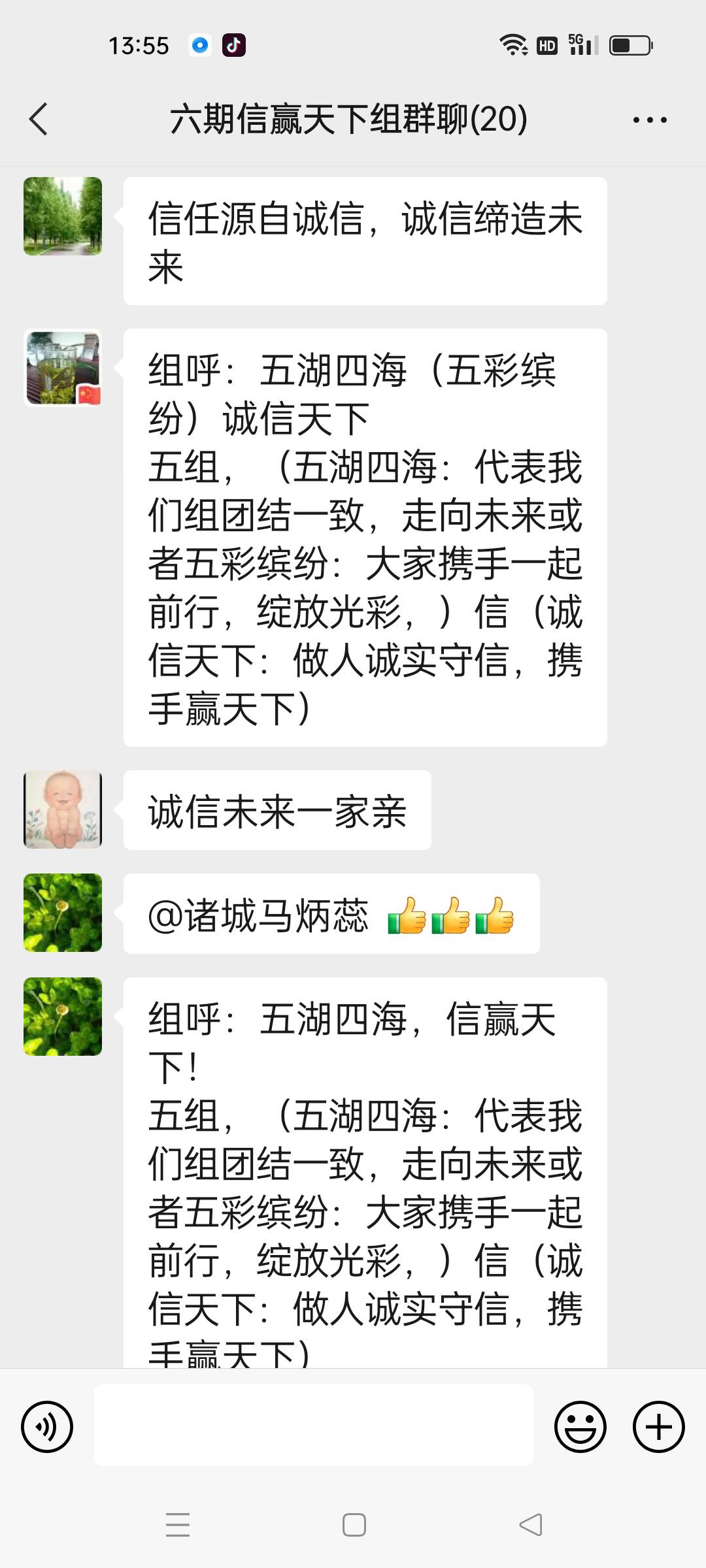Open the three-dot group settings icon

tap(651, 120)
